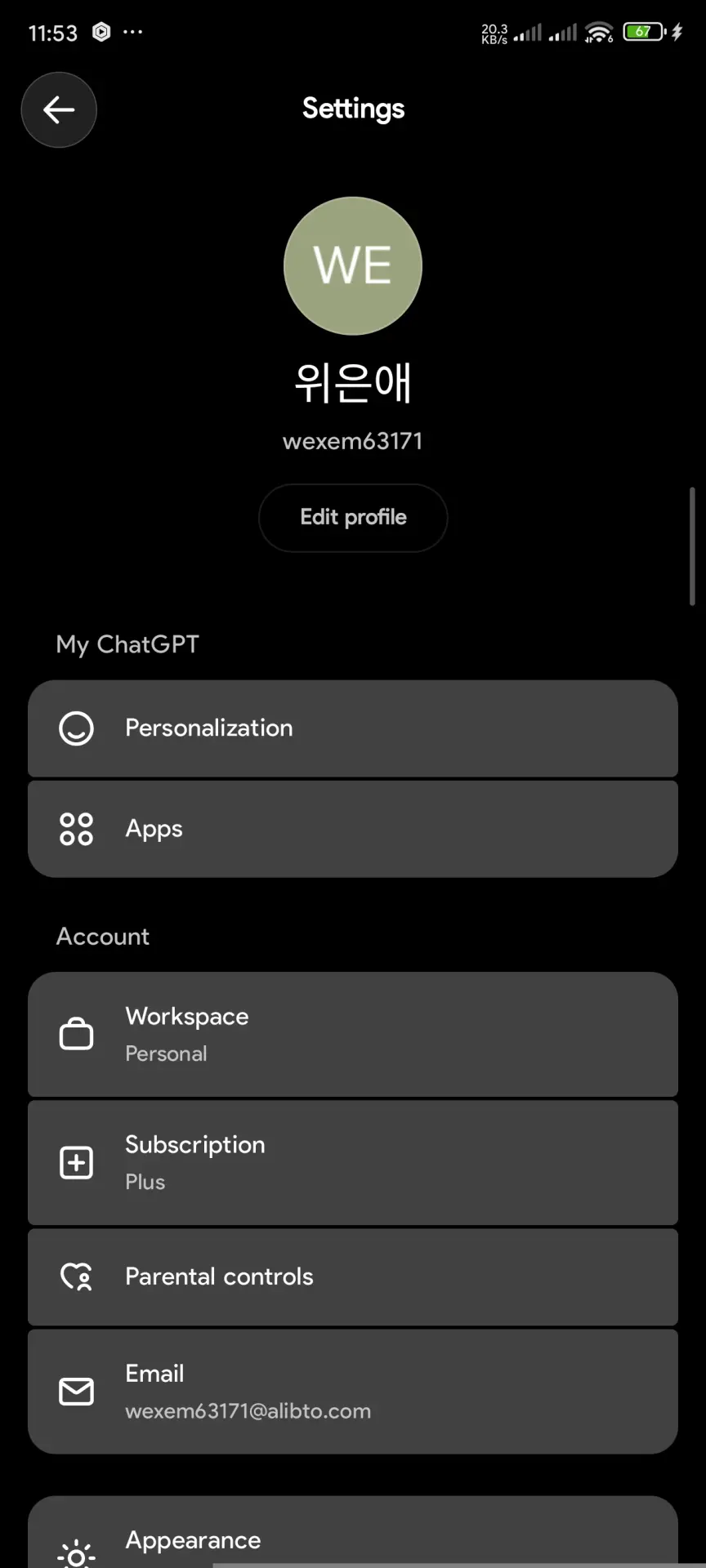
Task: Open Parental controls
Action: tap(353, 1277)
